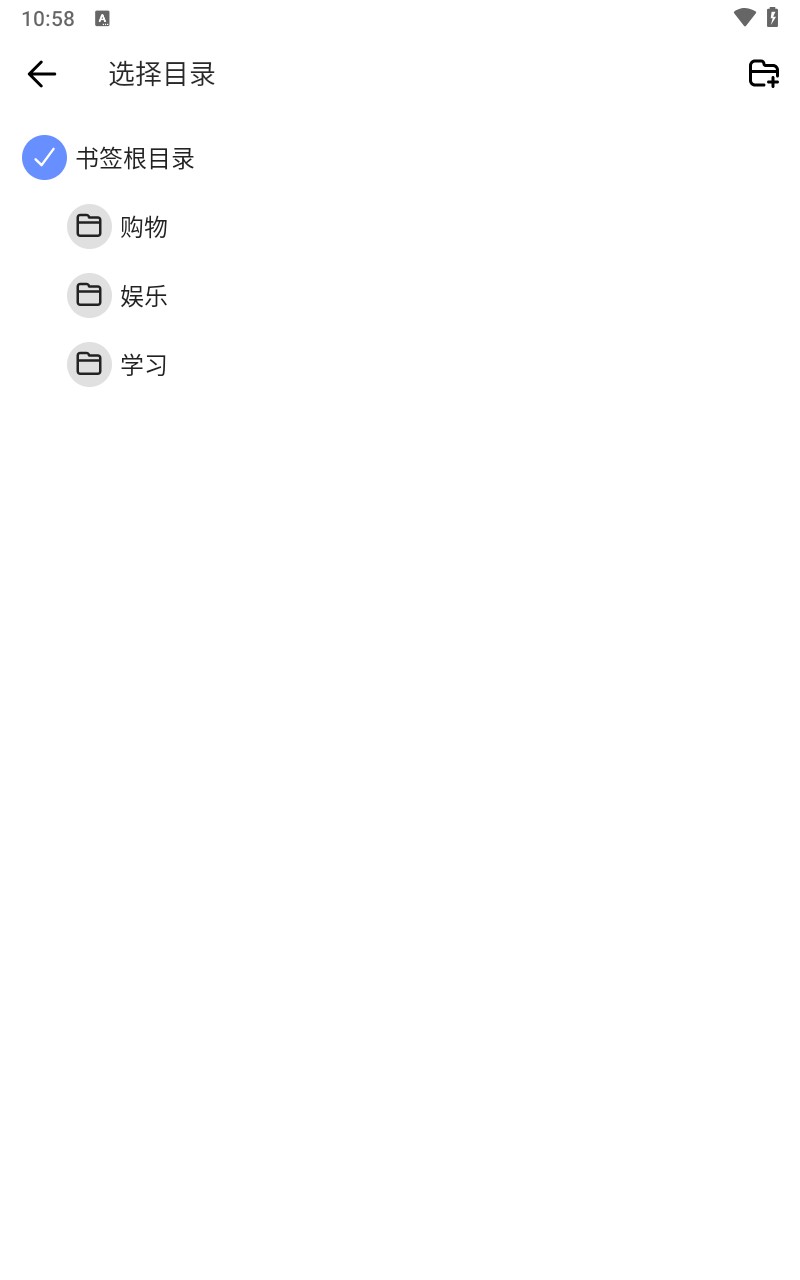
Task: Click the clock showing 10:58
Action: pyautogui.click(x=48, y=17)
